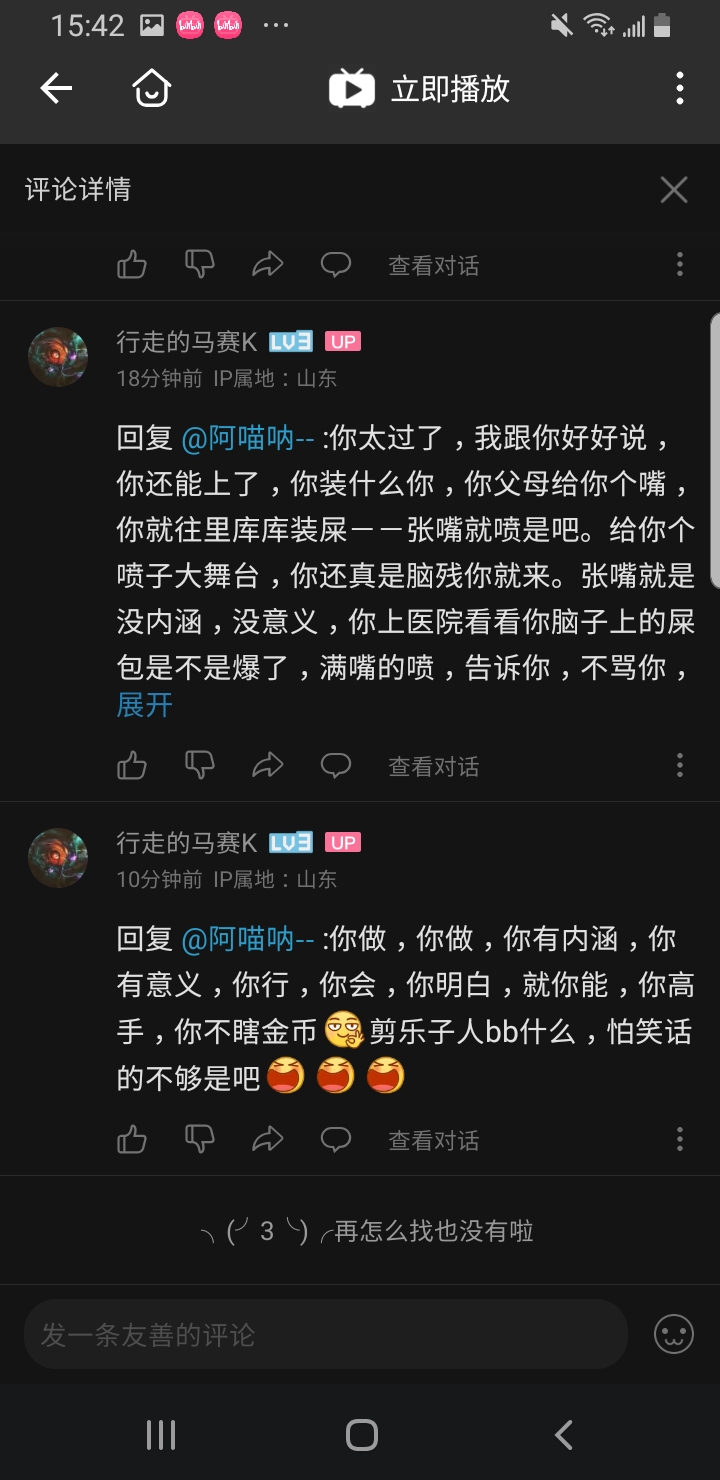The image size is (720, 1480).
Task: Go back using the top arrow
Action: tap(56, 89)
